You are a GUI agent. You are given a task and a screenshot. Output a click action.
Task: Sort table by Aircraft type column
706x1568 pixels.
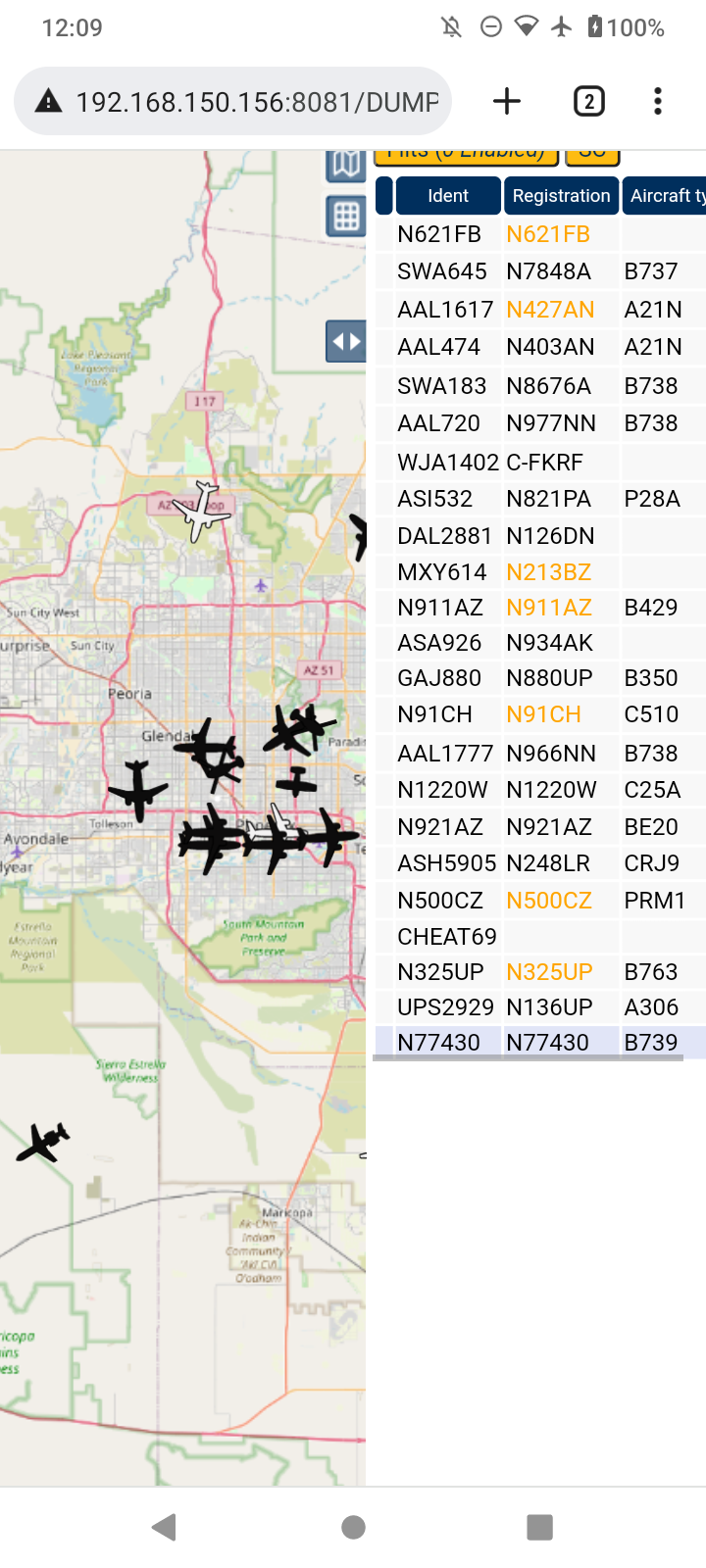pos(665,196)
